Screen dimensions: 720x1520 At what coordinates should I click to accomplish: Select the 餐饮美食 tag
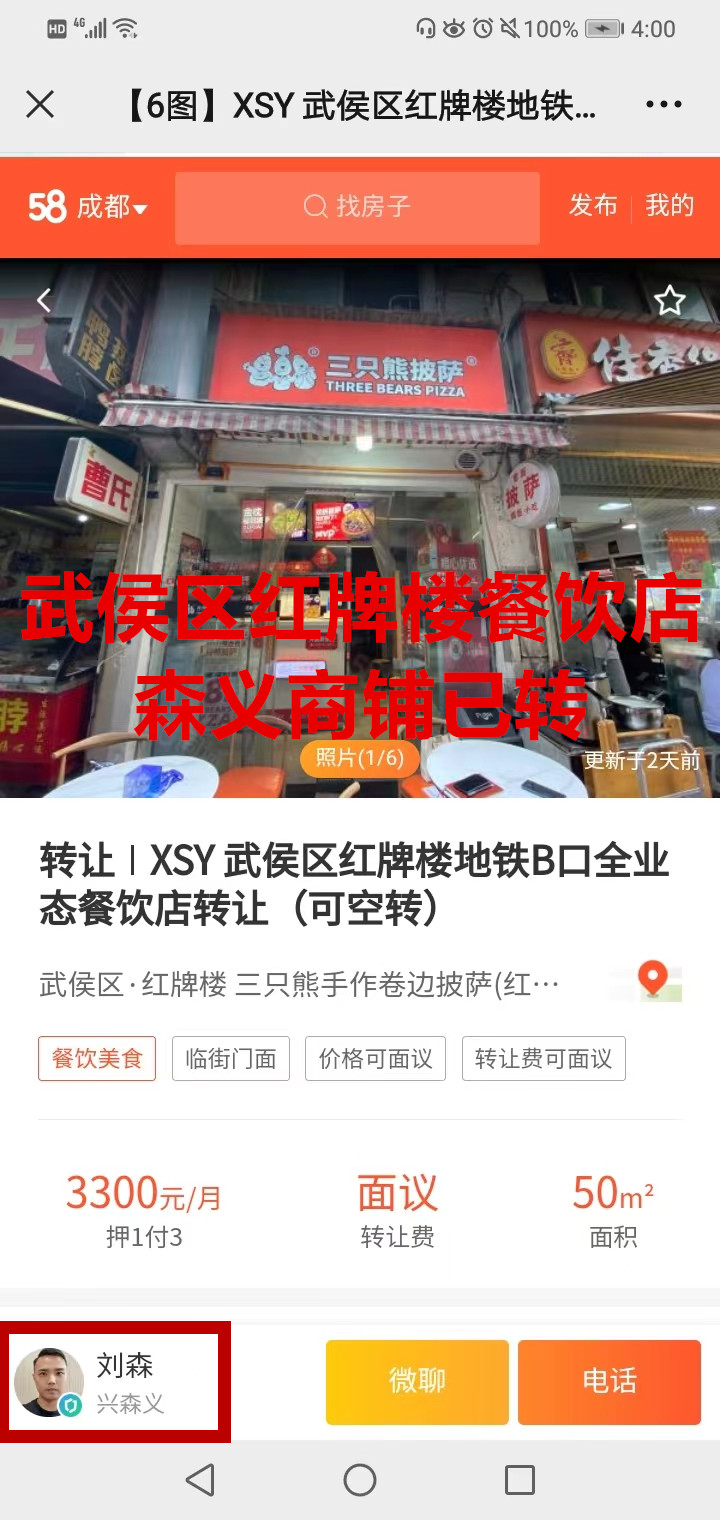pos(97,1059)
